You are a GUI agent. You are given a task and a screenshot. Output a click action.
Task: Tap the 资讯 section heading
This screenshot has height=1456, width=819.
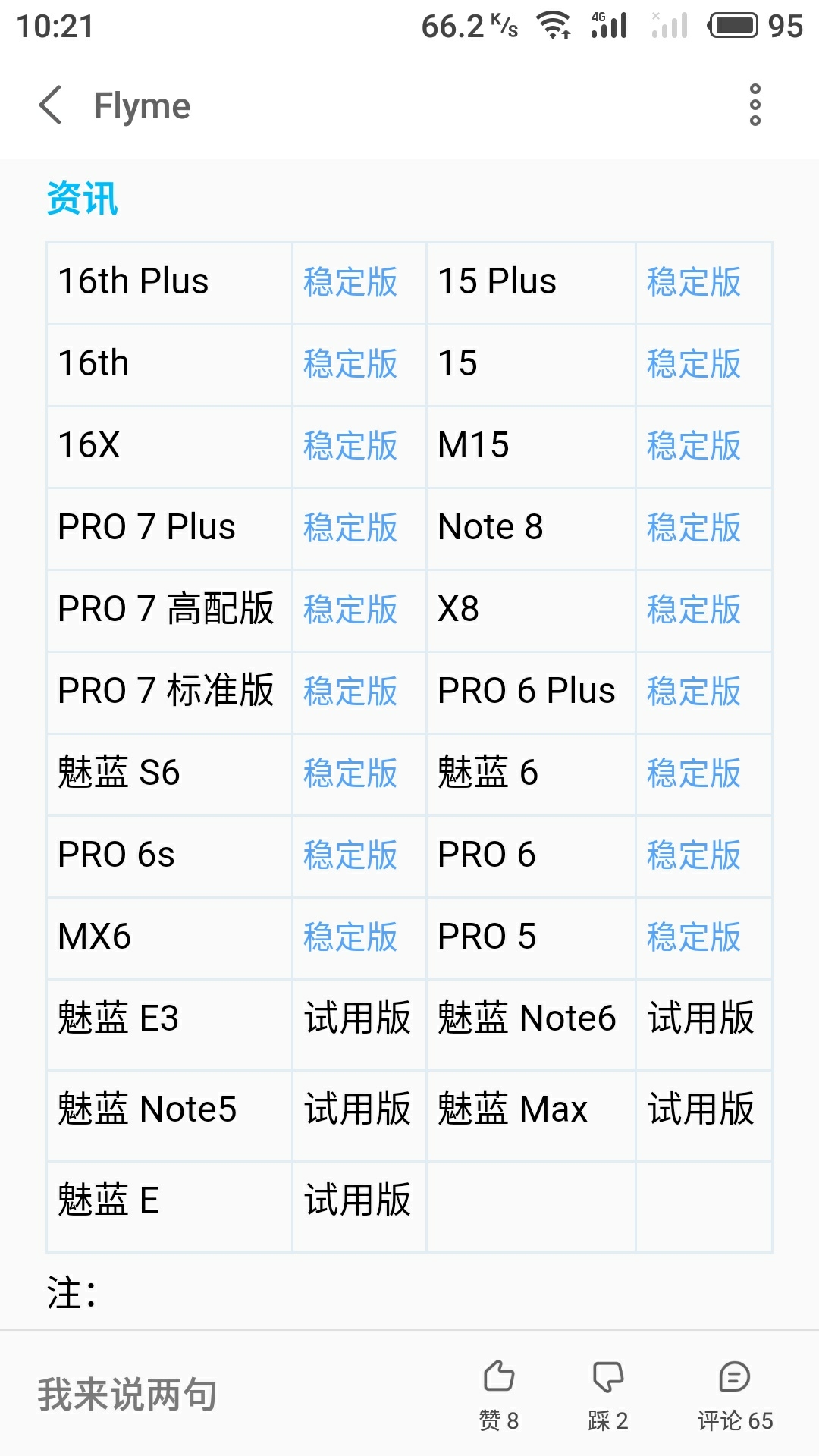83,198
